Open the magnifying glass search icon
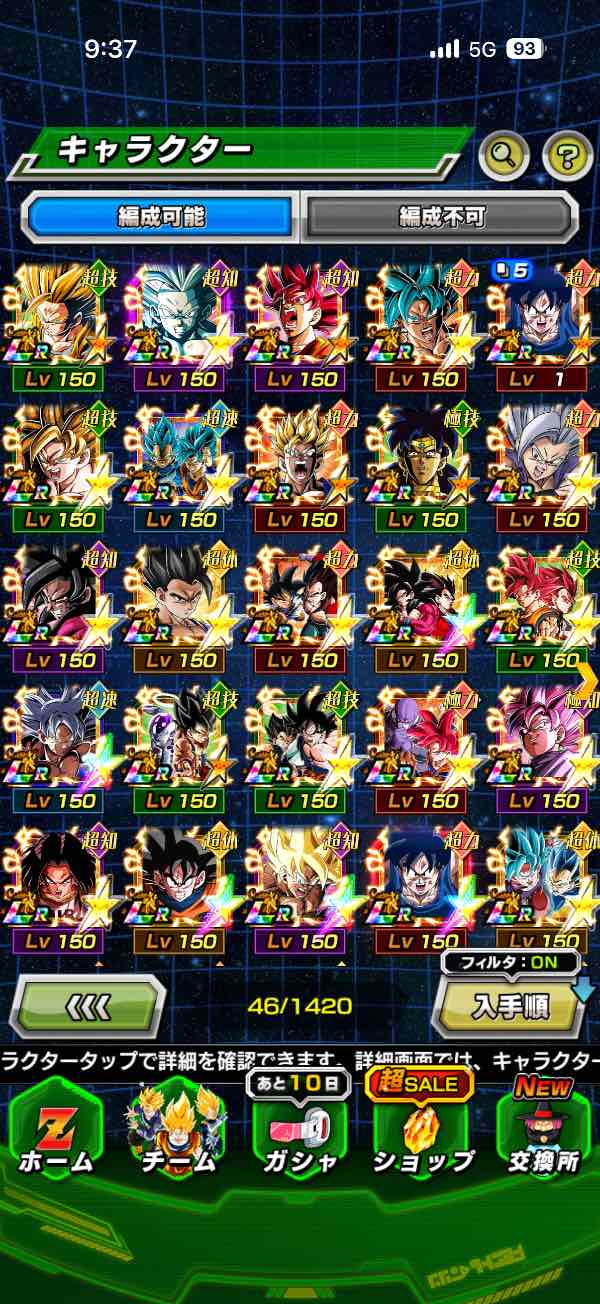The height and width of the screenshot is (1304, 600). pos(506,155)
